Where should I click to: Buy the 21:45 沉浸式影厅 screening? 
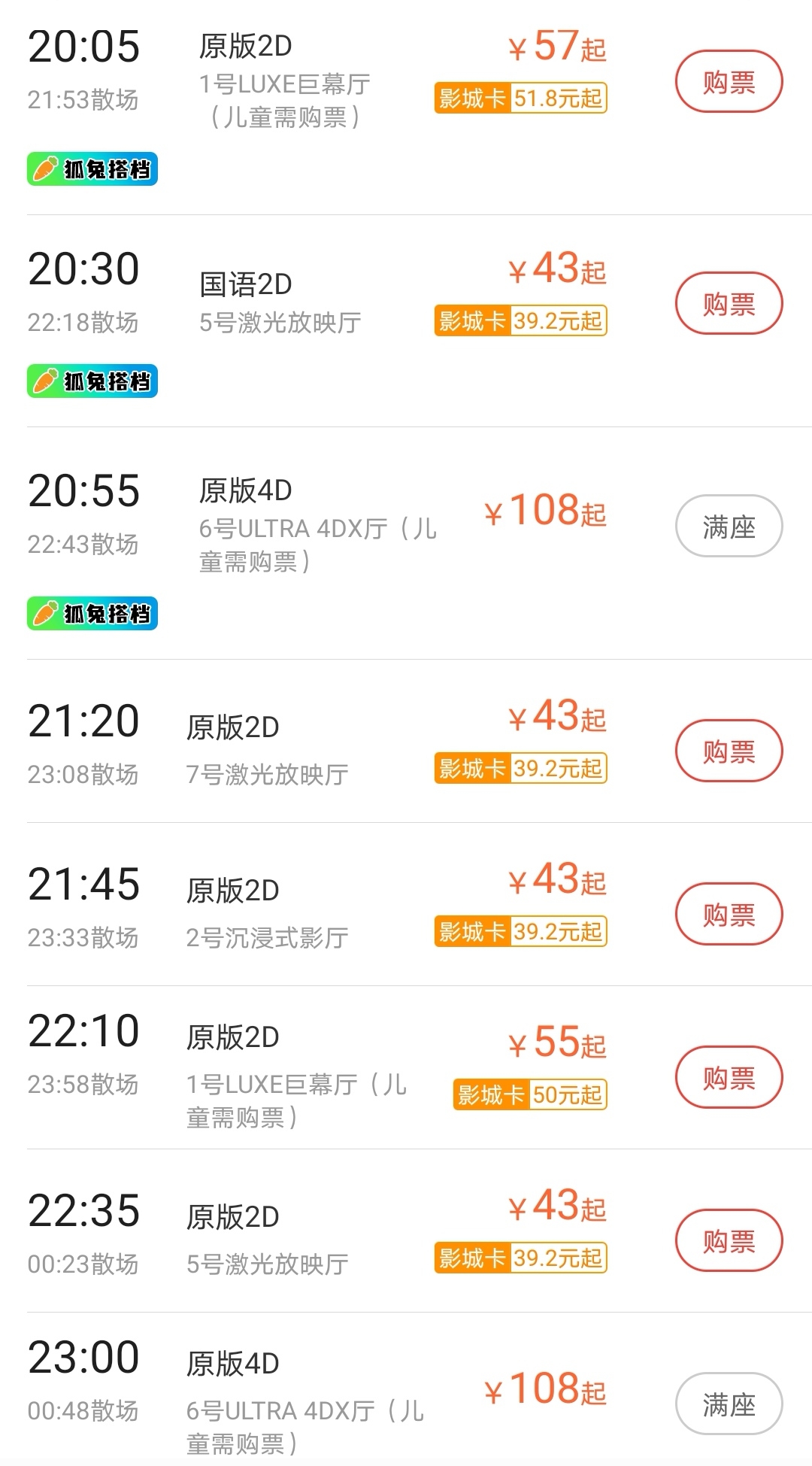tap(729, 914)
